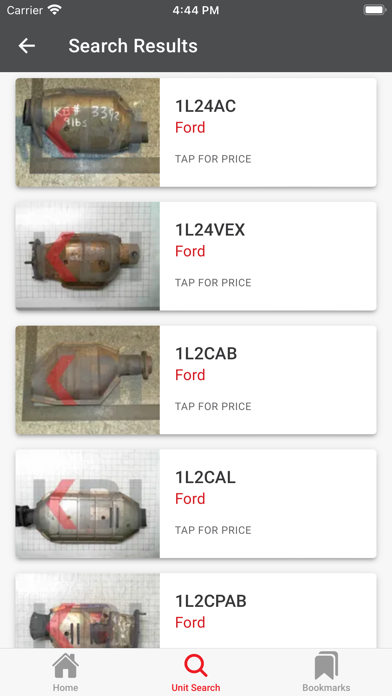This screenshot has height=696, width=392.
Task: Go to the Bookmarks tab
Action: (326, 672)
